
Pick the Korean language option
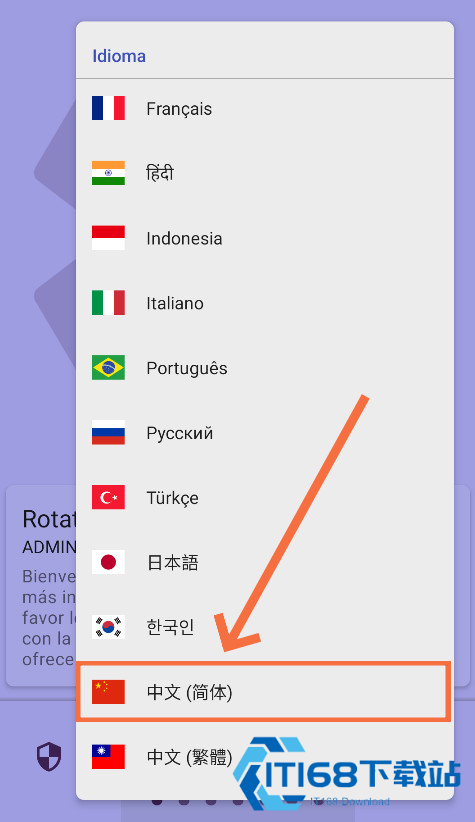(x=265, y=628)
